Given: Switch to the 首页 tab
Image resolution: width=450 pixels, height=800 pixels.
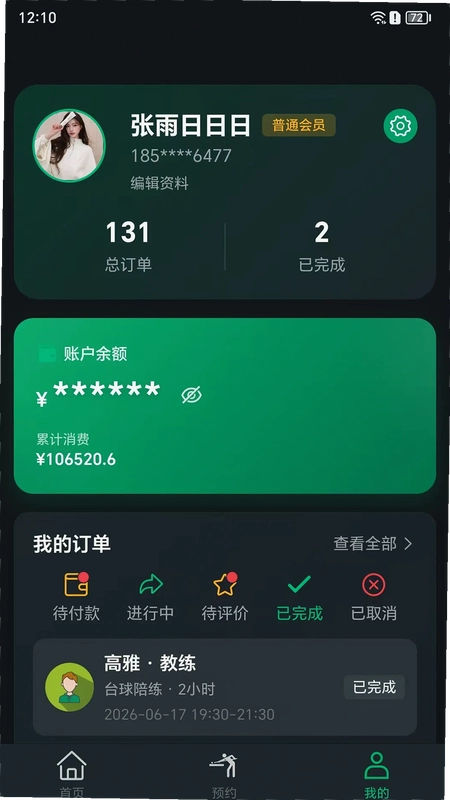Looking at the screenshot, I should coord(71,772).
